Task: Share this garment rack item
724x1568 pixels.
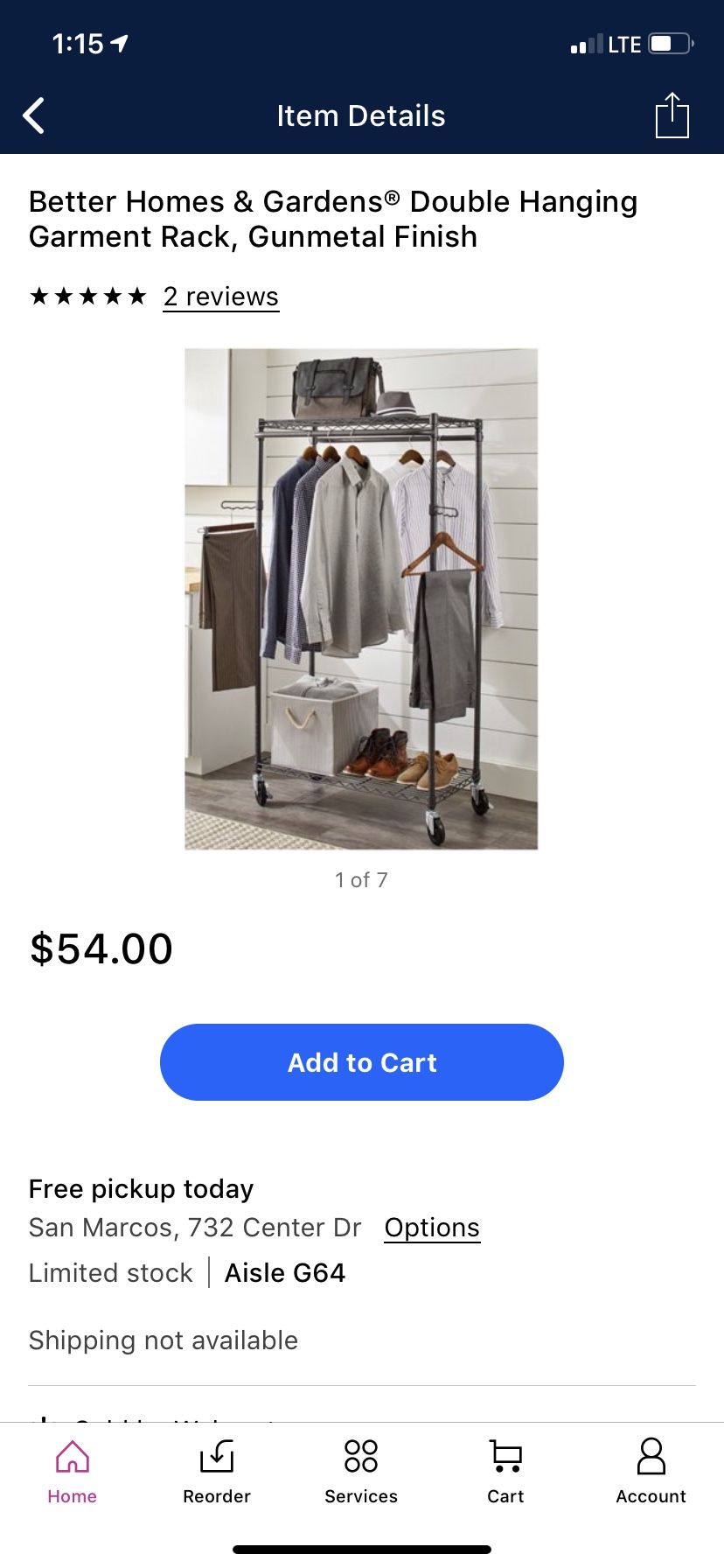Action: 672,115
